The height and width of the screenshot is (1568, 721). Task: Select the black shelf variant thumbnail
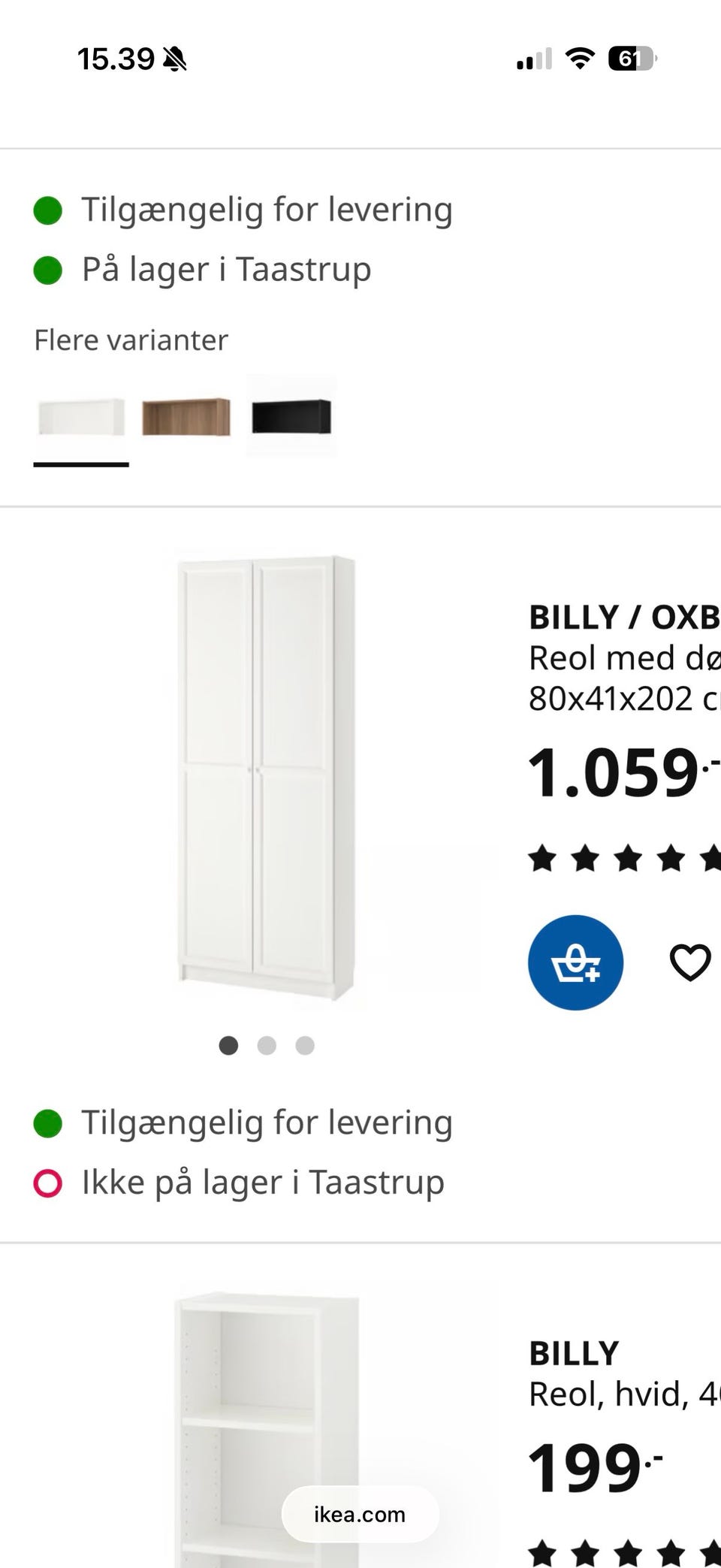pos(292,418)
